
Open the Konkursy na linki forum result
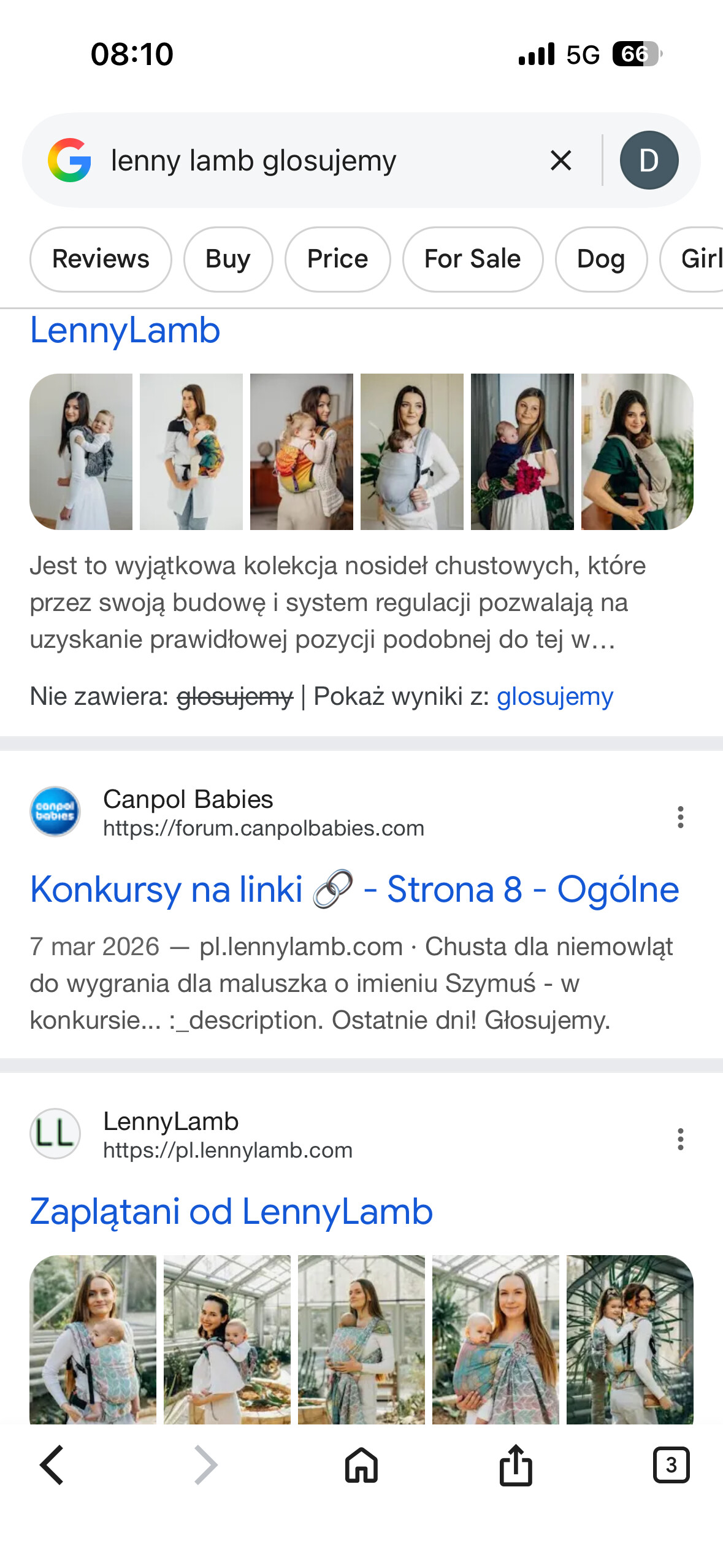[x=354, y=890]
